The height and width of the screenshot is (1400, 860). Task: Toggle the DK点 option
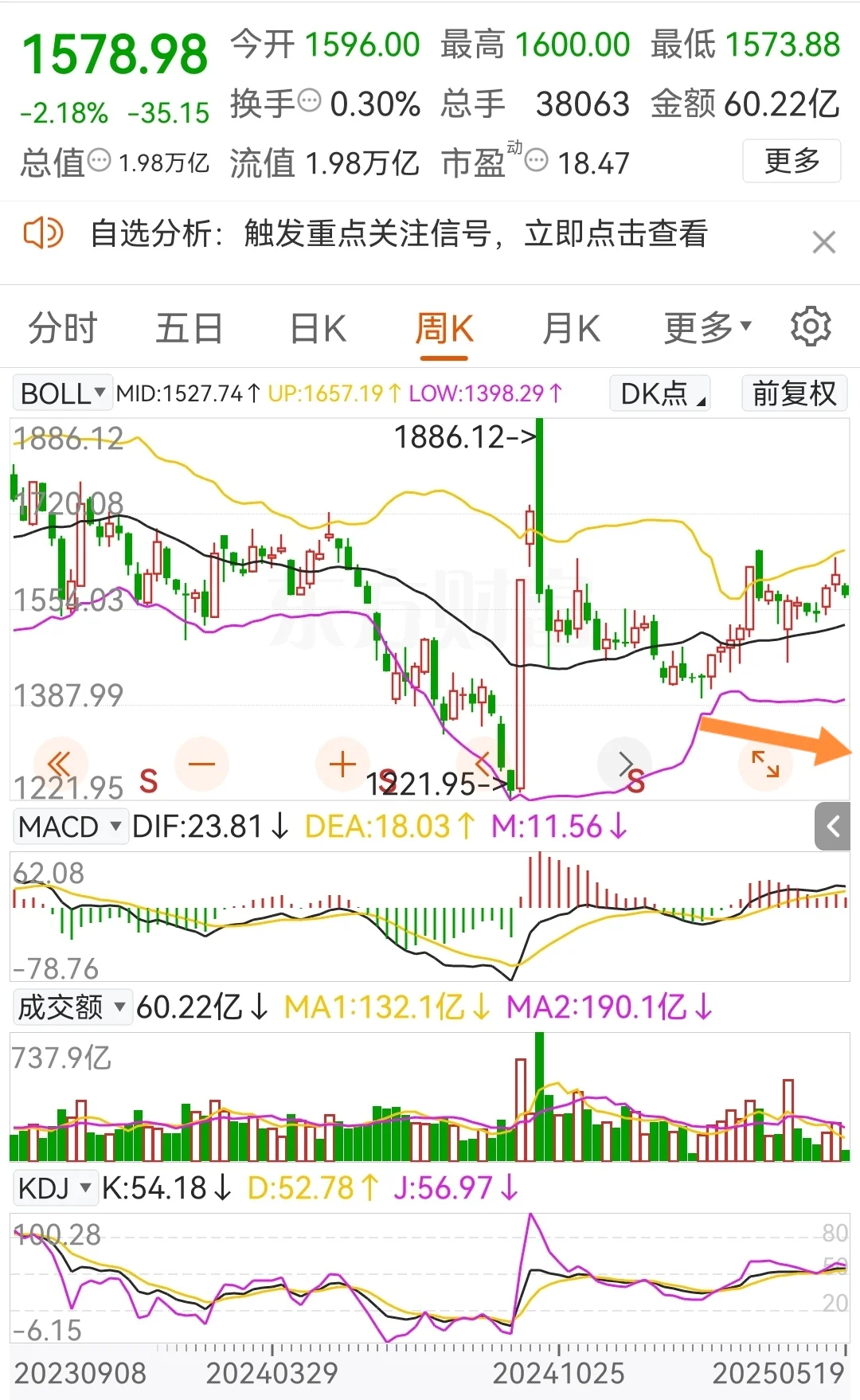click(660, 393)
